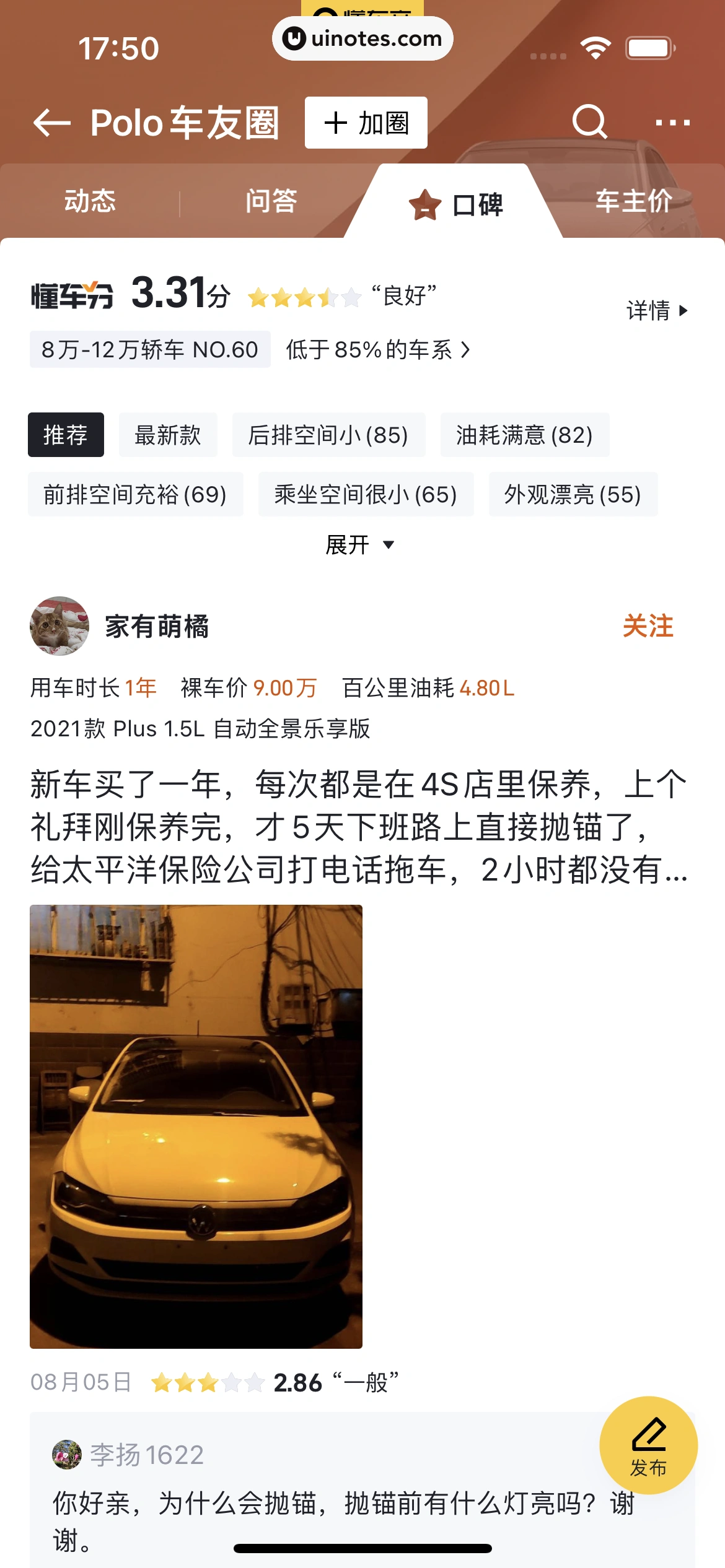
Task: Go back using the arrow icon
Action: point(52,123)
